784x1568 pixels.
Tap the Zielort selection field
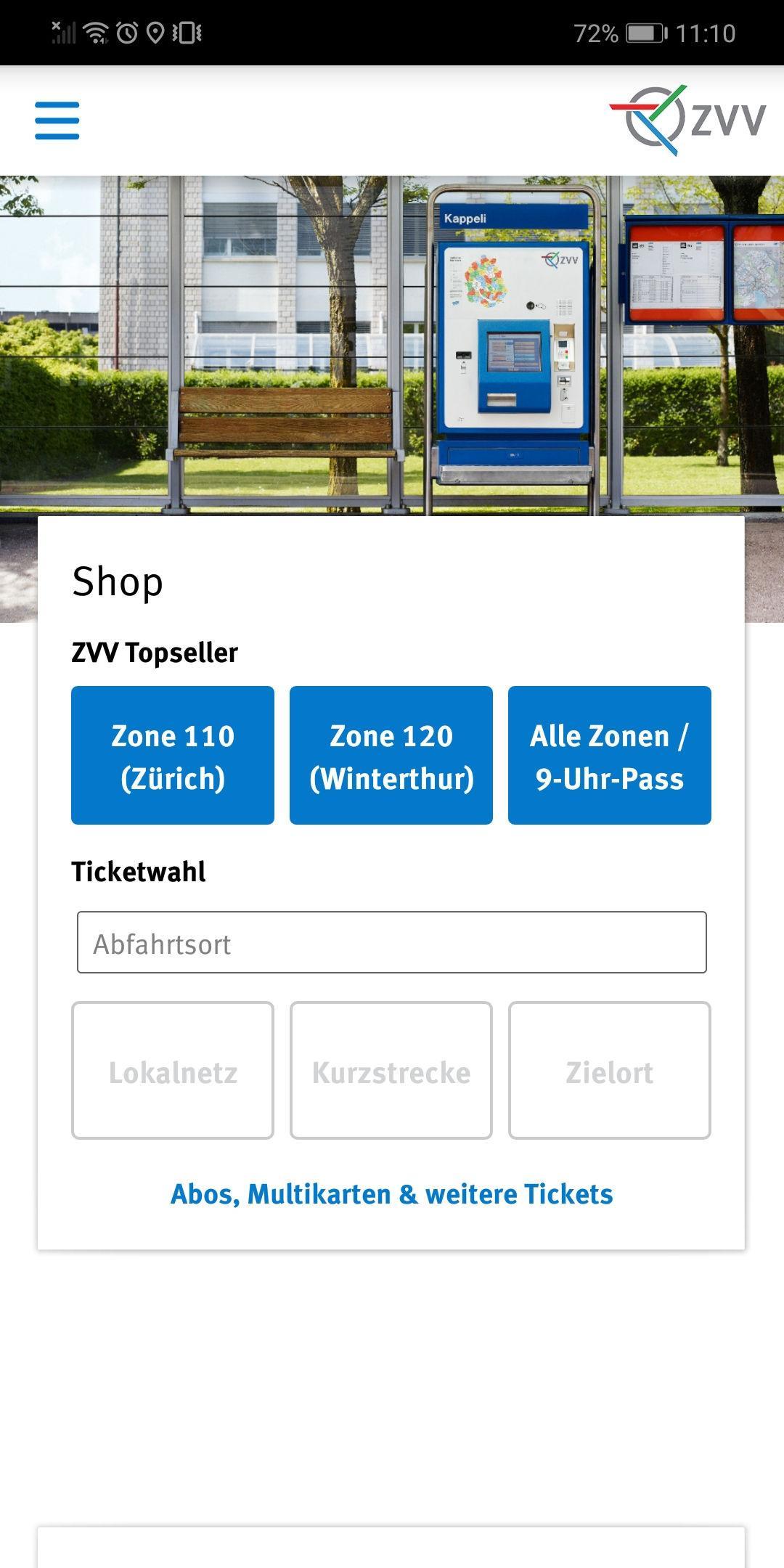point(608,1072)
